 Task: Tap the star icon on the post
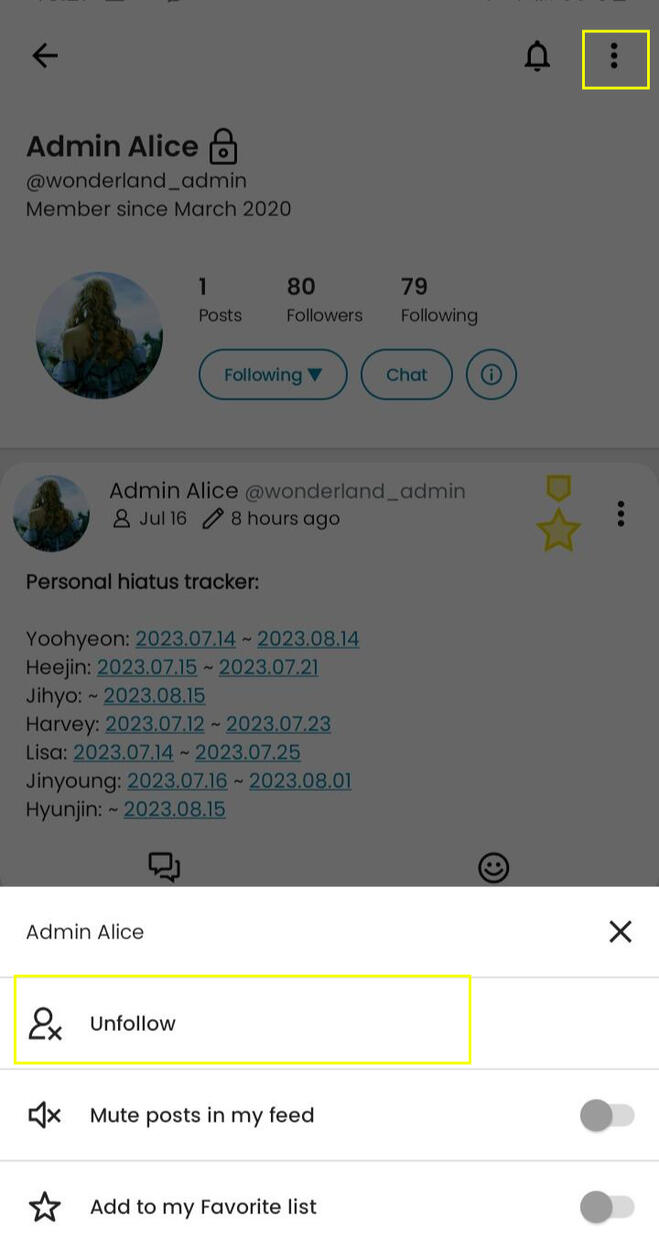pos(558,531)
